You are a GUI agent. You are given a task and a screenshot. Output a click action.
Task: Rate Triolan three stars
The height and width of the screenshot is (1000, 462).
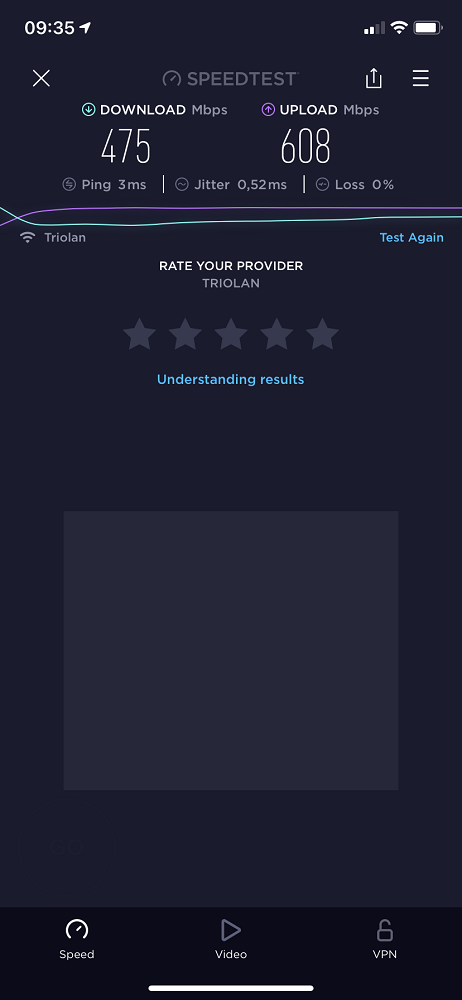click(x=231, y=334)
